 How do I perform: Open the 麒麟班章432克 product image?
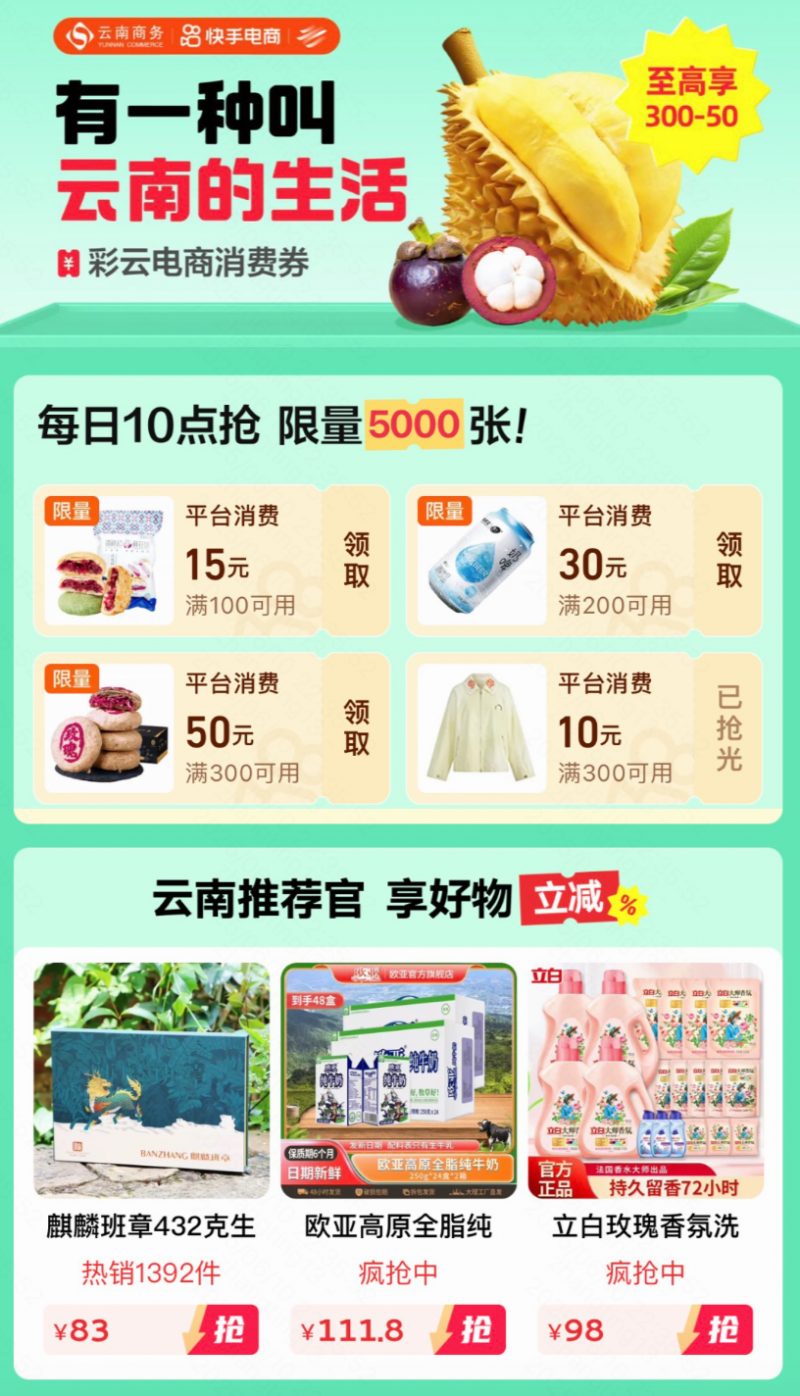point(152,1080)
